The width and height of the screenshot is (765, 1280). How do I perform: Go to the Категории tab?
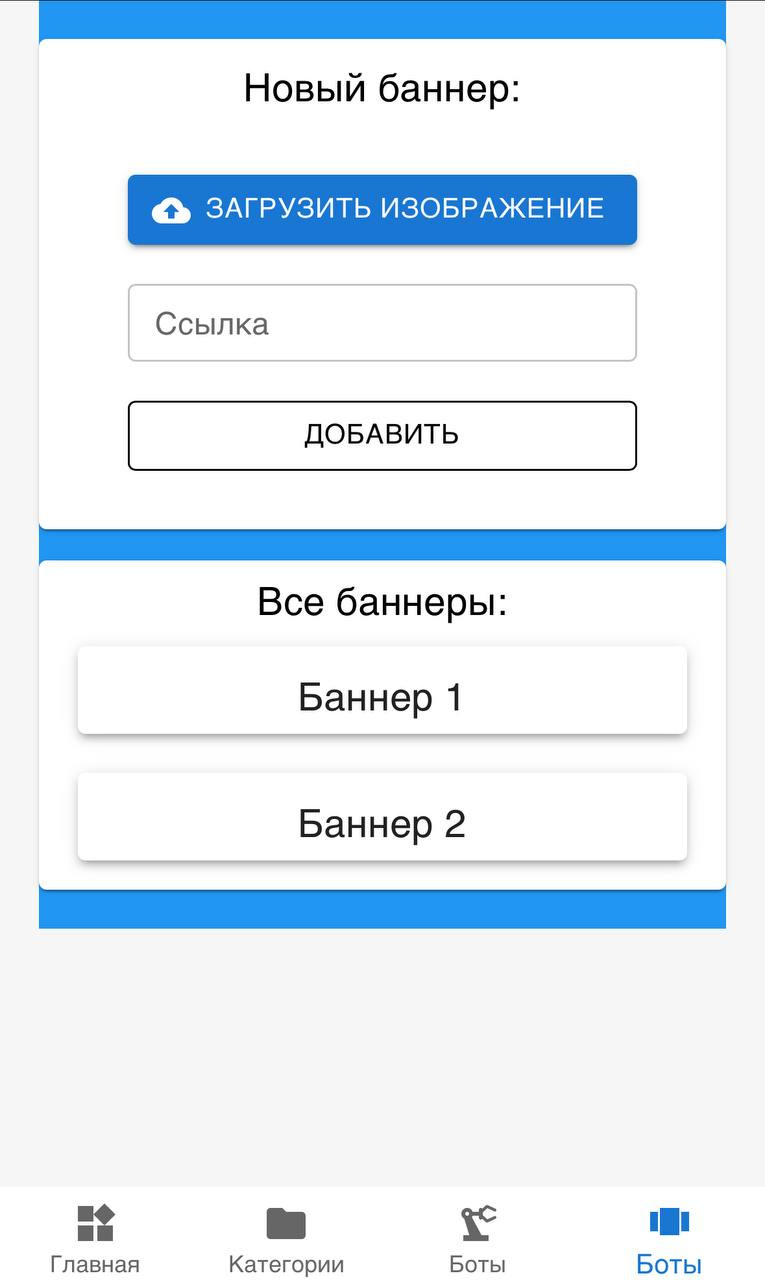tap(286, 1238)
